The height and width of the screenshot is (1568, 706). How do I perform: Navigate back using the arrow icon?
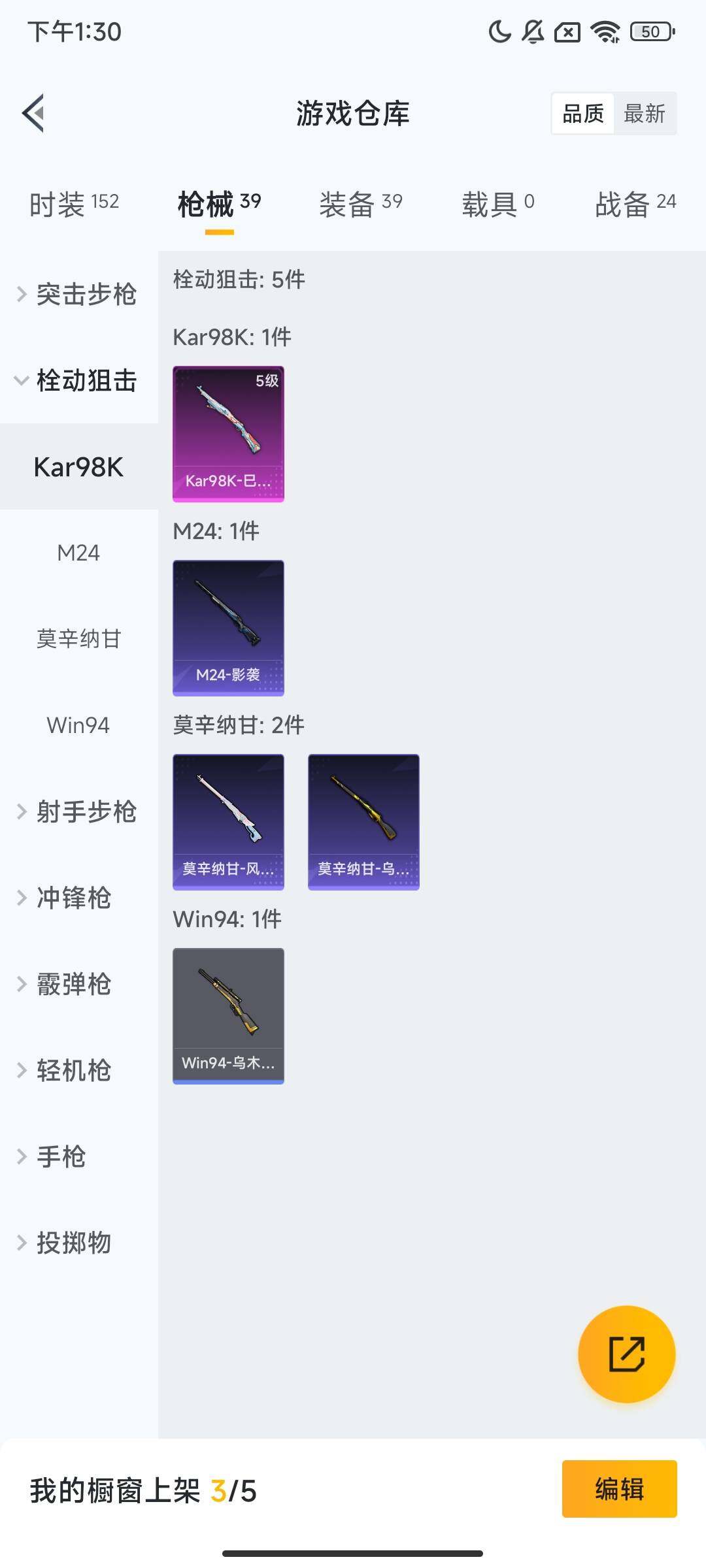tap(33, 112)
